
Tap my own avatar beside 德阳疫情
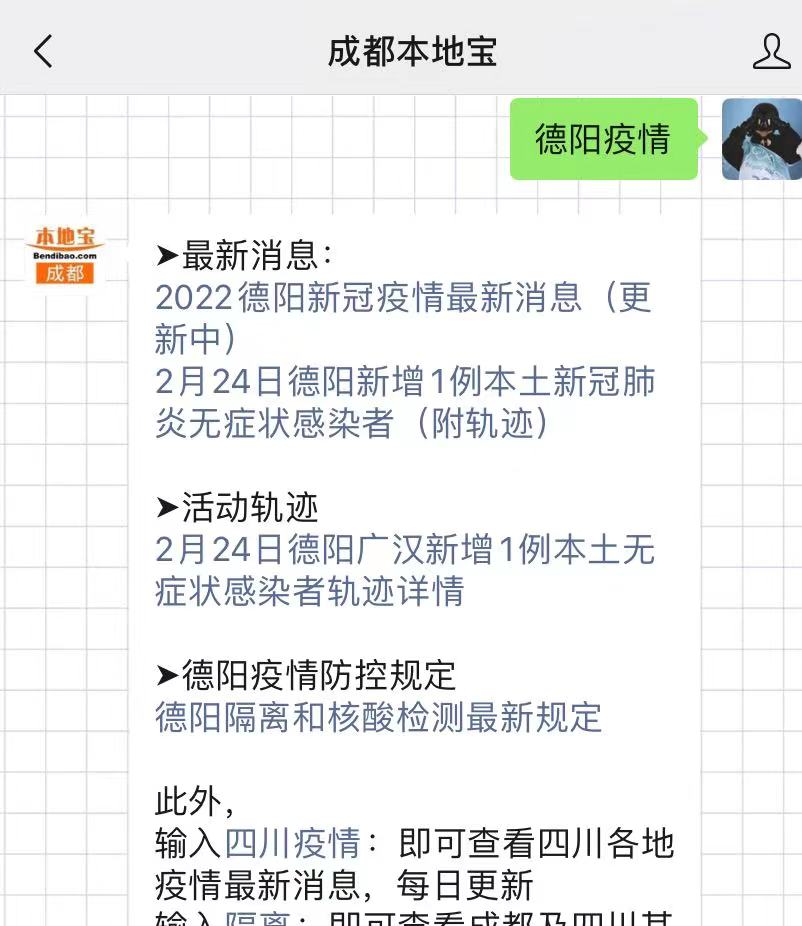point(761,139)
